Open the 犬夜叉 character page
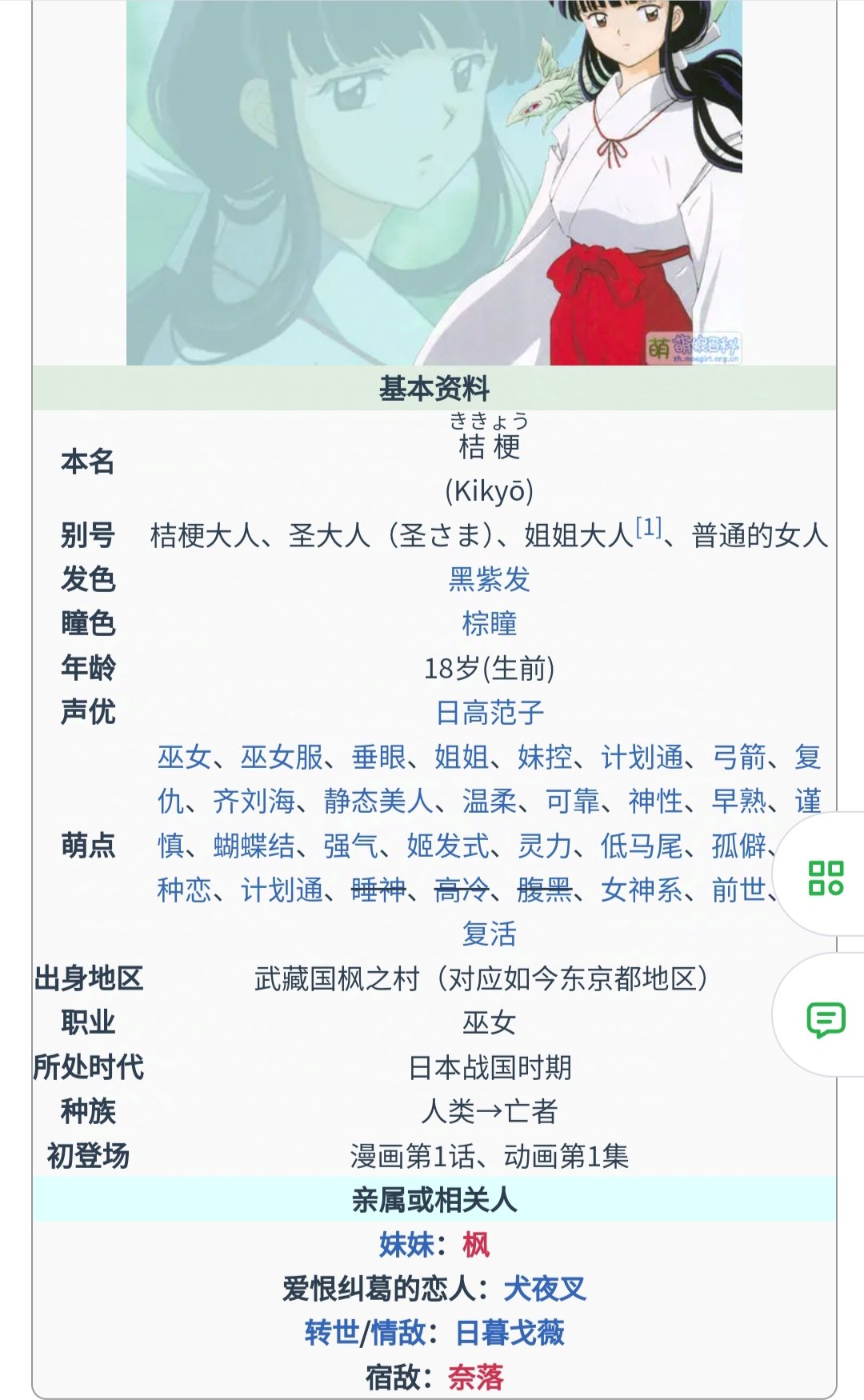The width and height of the screenshot is (864, 1400). pyautogui.click(x=544, y=1289)
